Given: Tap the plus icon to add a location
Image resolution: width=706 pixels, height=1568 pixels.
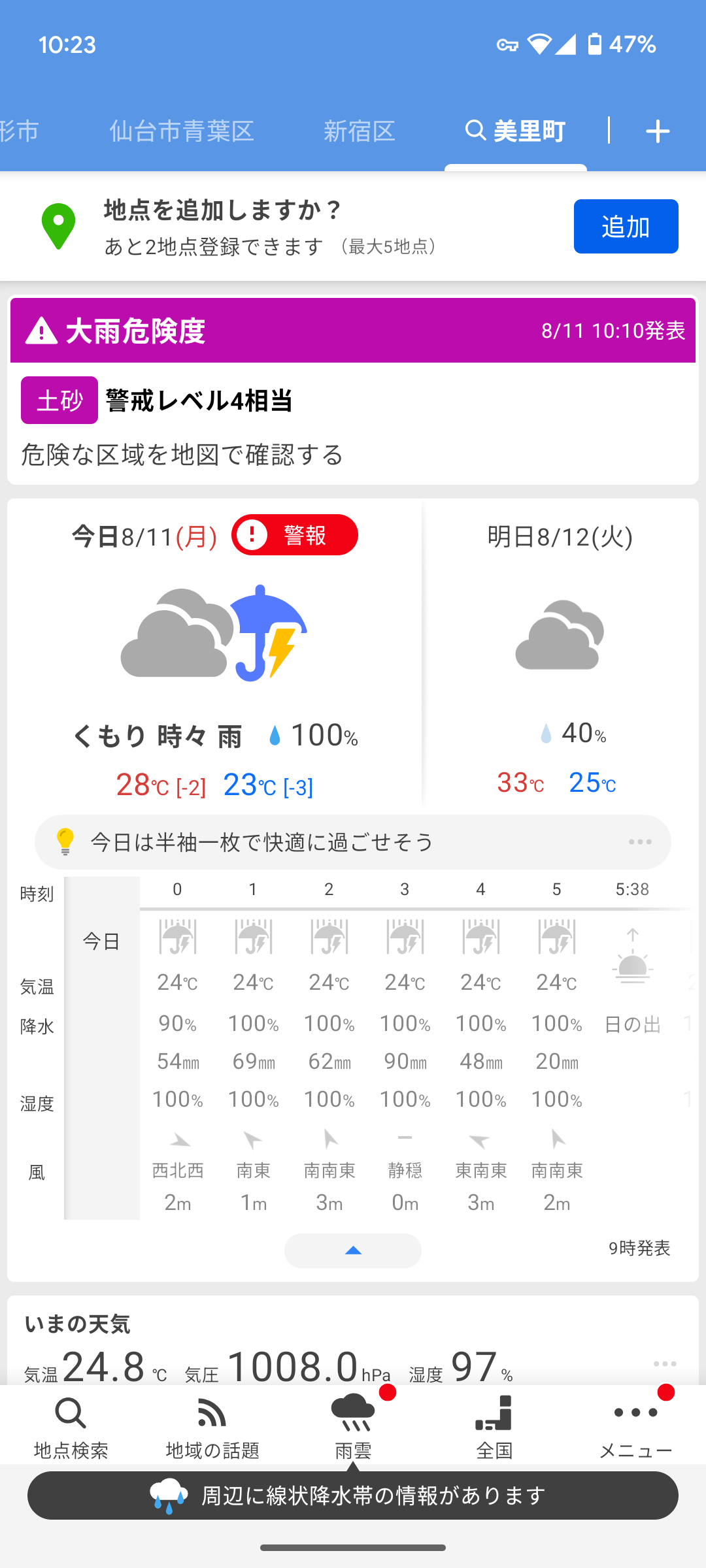Looking at the screenshot, I should point(658,131).
